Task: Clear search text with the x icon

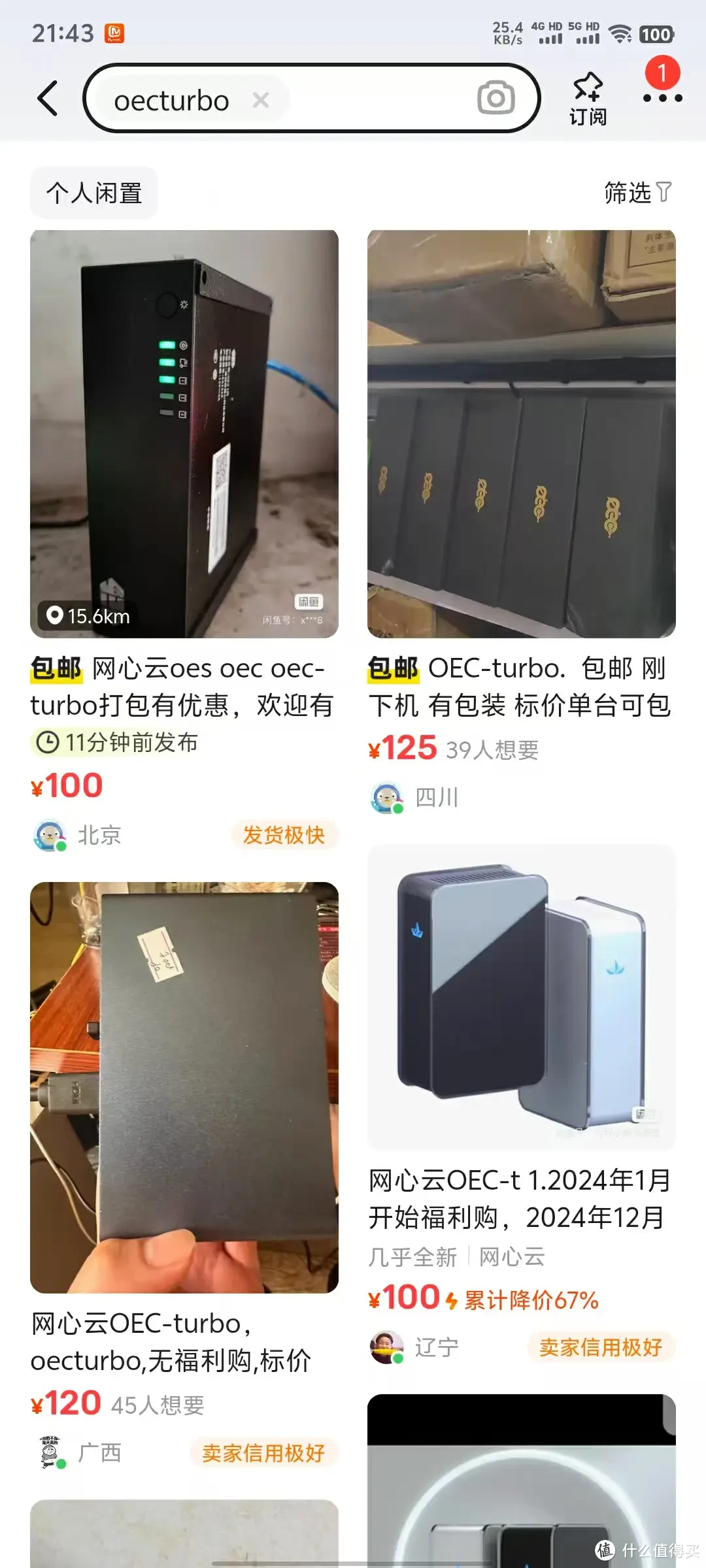Action: coord(261,99)
